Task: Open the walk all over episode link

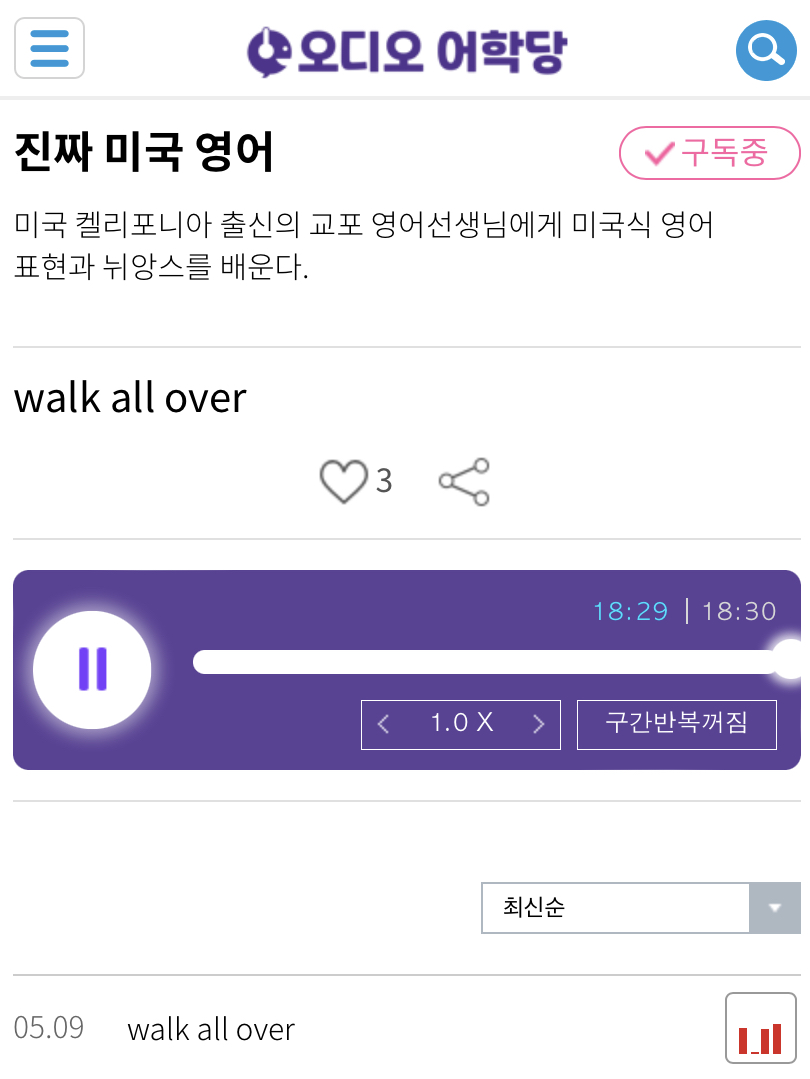Action: [x=211, y=1028]
